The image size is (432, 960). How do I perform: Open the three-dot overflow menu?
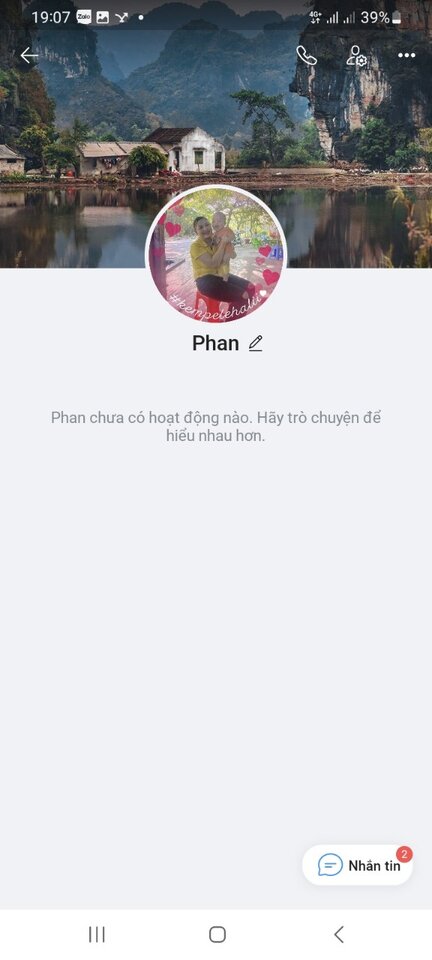click(x=406, y=56)
